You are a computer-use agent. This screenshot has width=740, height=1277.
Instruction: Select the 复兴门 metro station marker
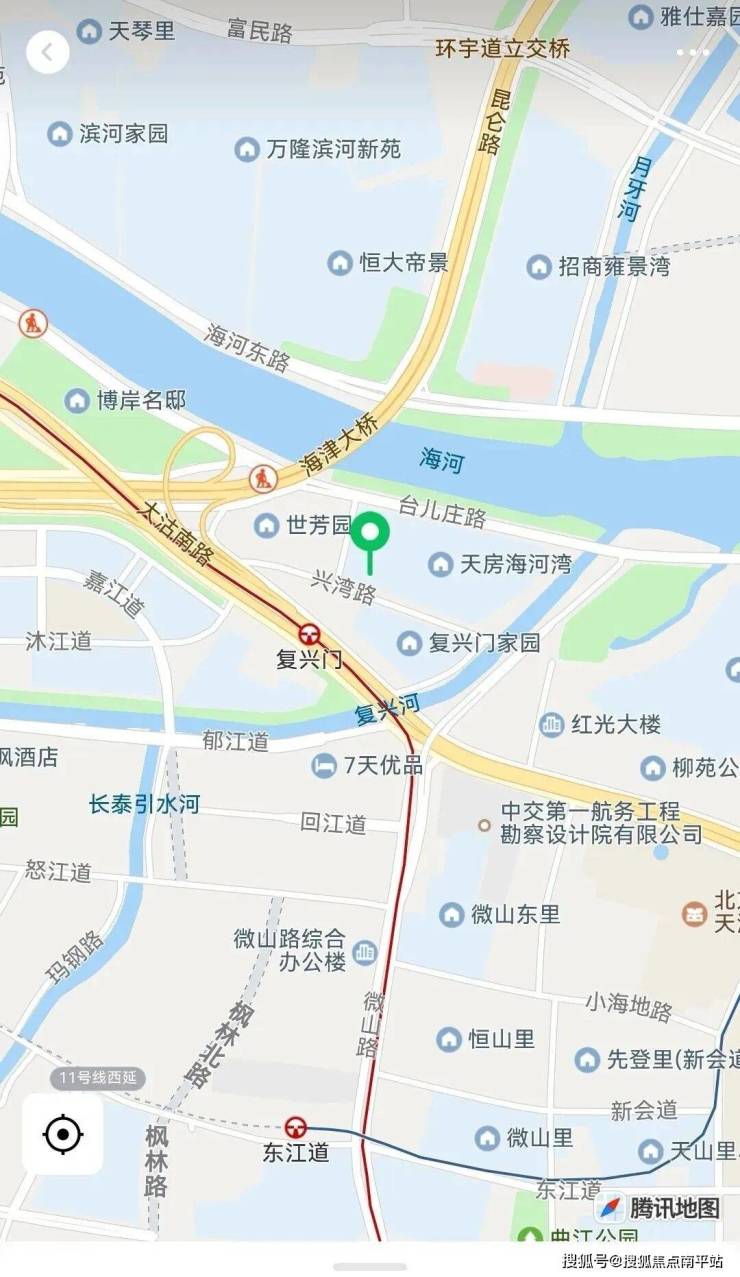(310, 634)
